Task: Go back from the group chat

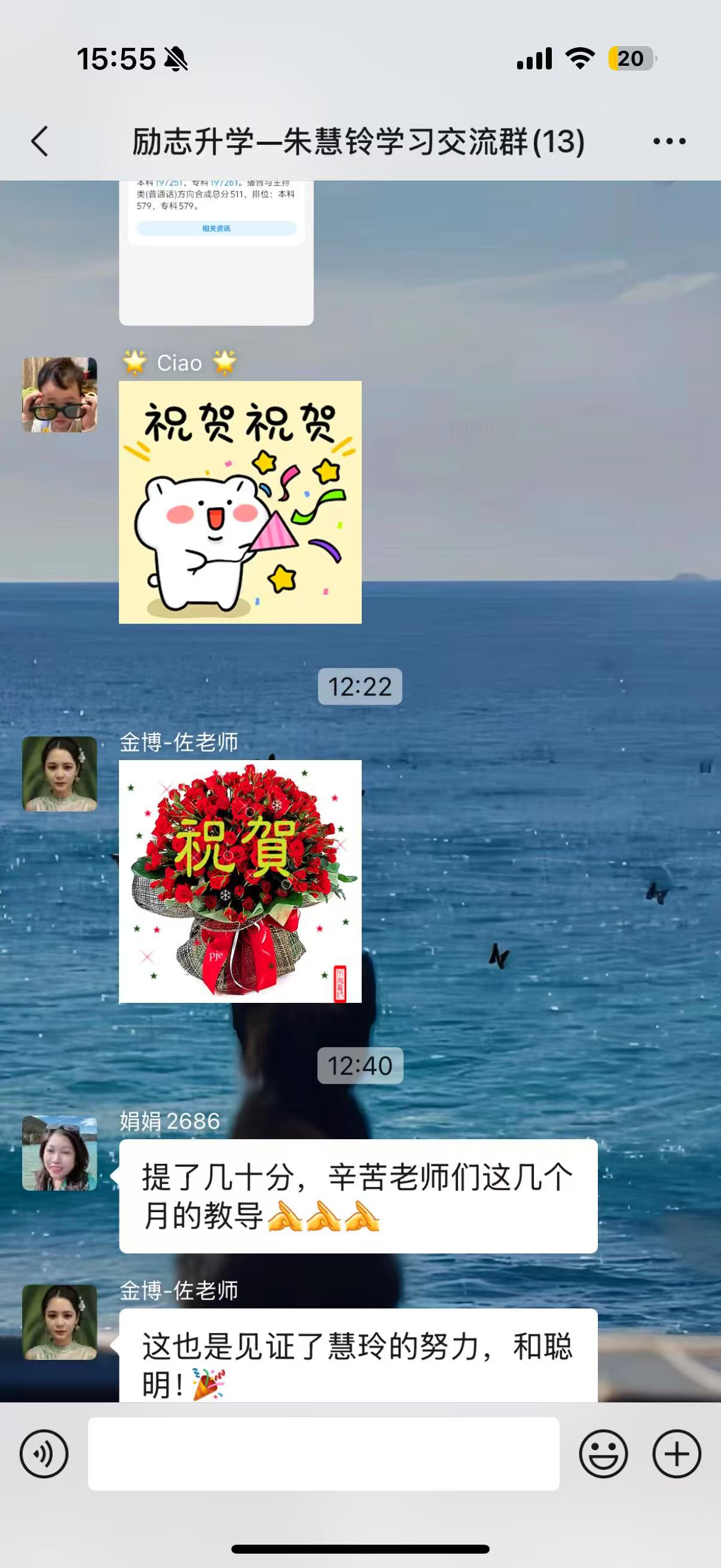Action: point(40,142)
